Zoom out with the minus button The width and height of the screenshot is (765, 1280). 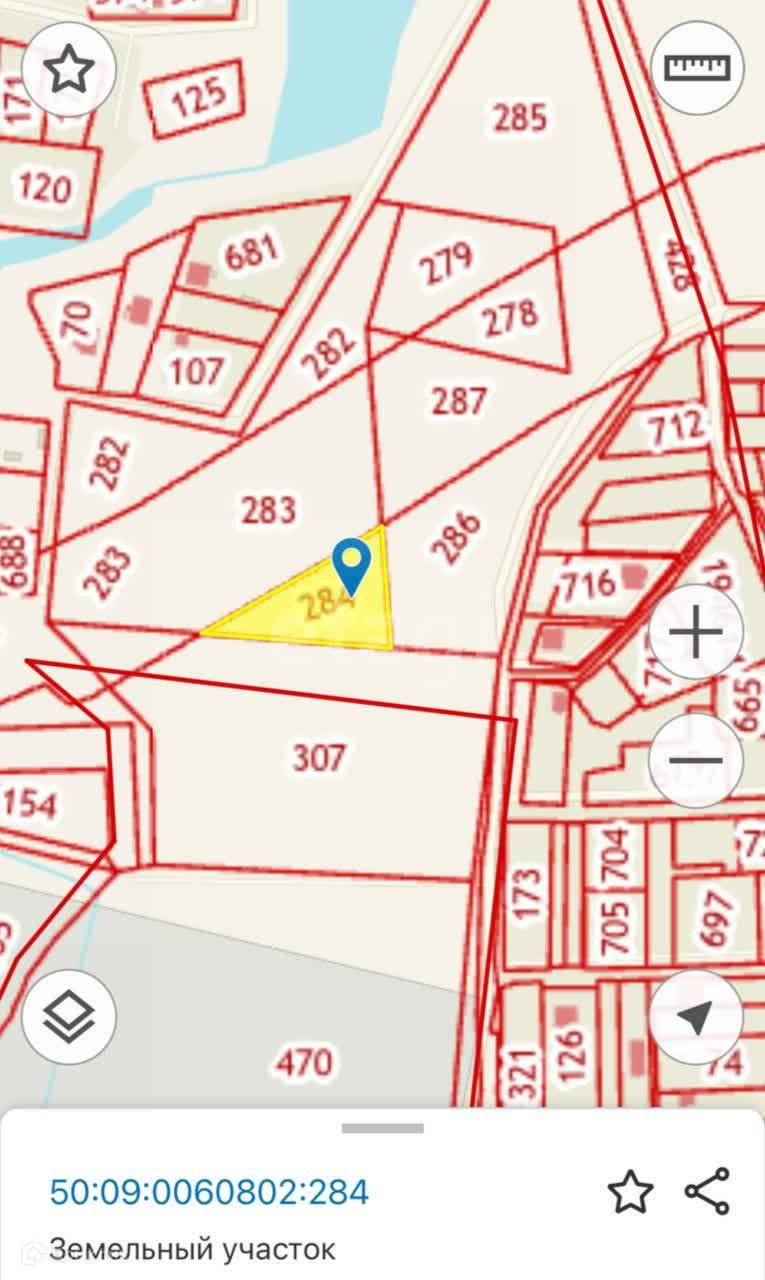pos(696,760)
